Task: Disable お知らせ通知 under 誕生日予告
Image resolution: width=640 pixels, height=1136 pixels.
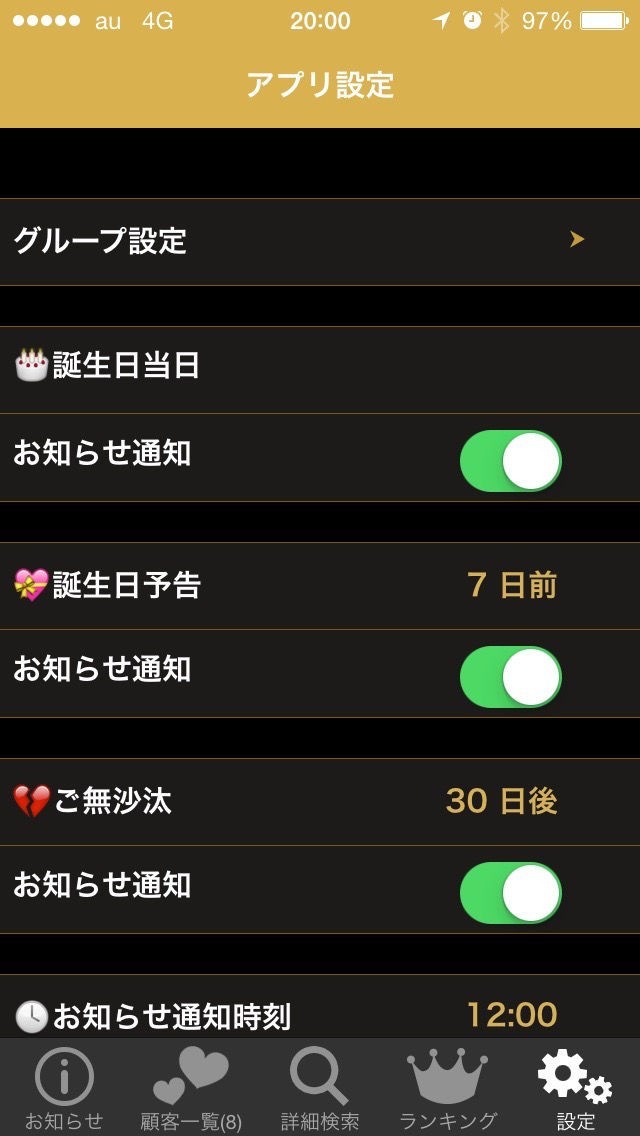Action: tap(510, 677)
